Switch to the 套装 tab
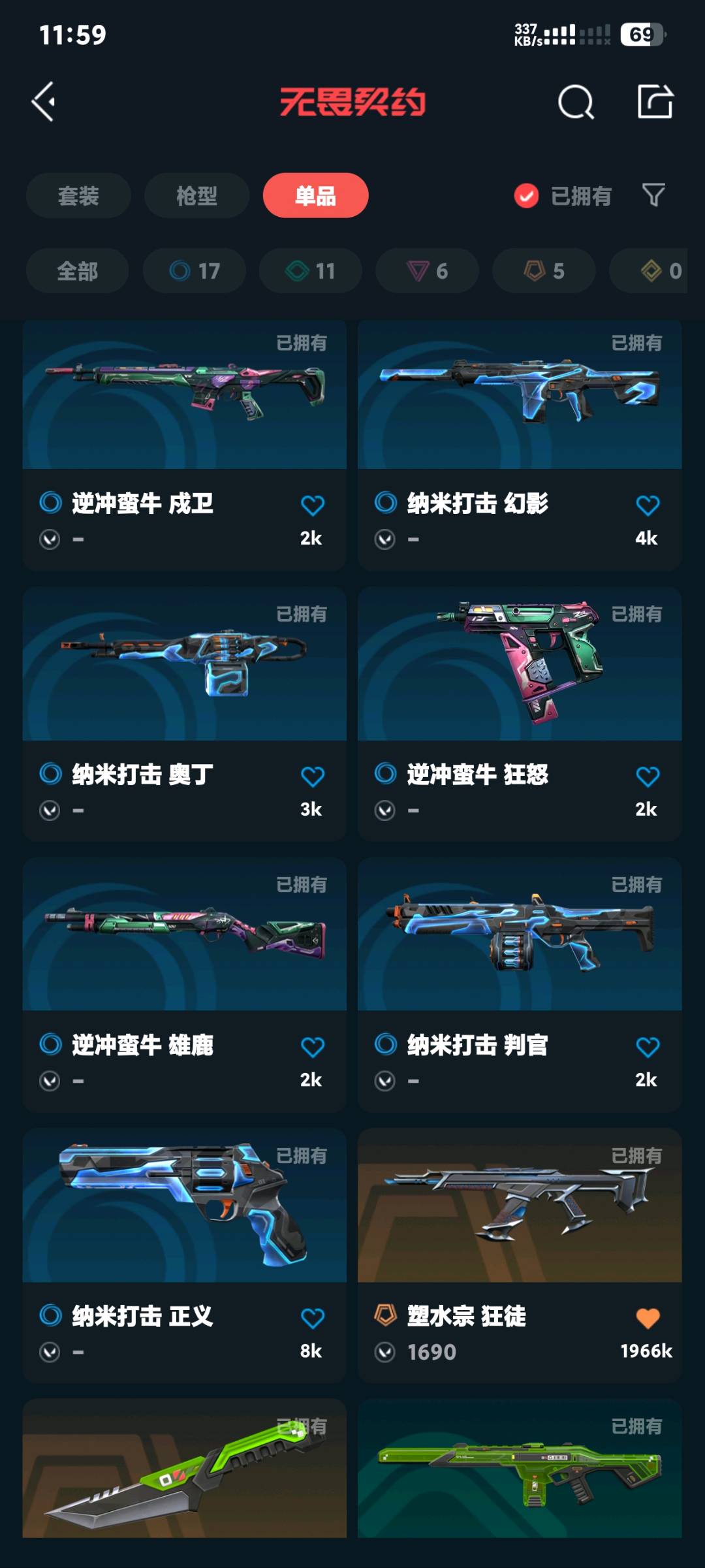 pos(78,195)
